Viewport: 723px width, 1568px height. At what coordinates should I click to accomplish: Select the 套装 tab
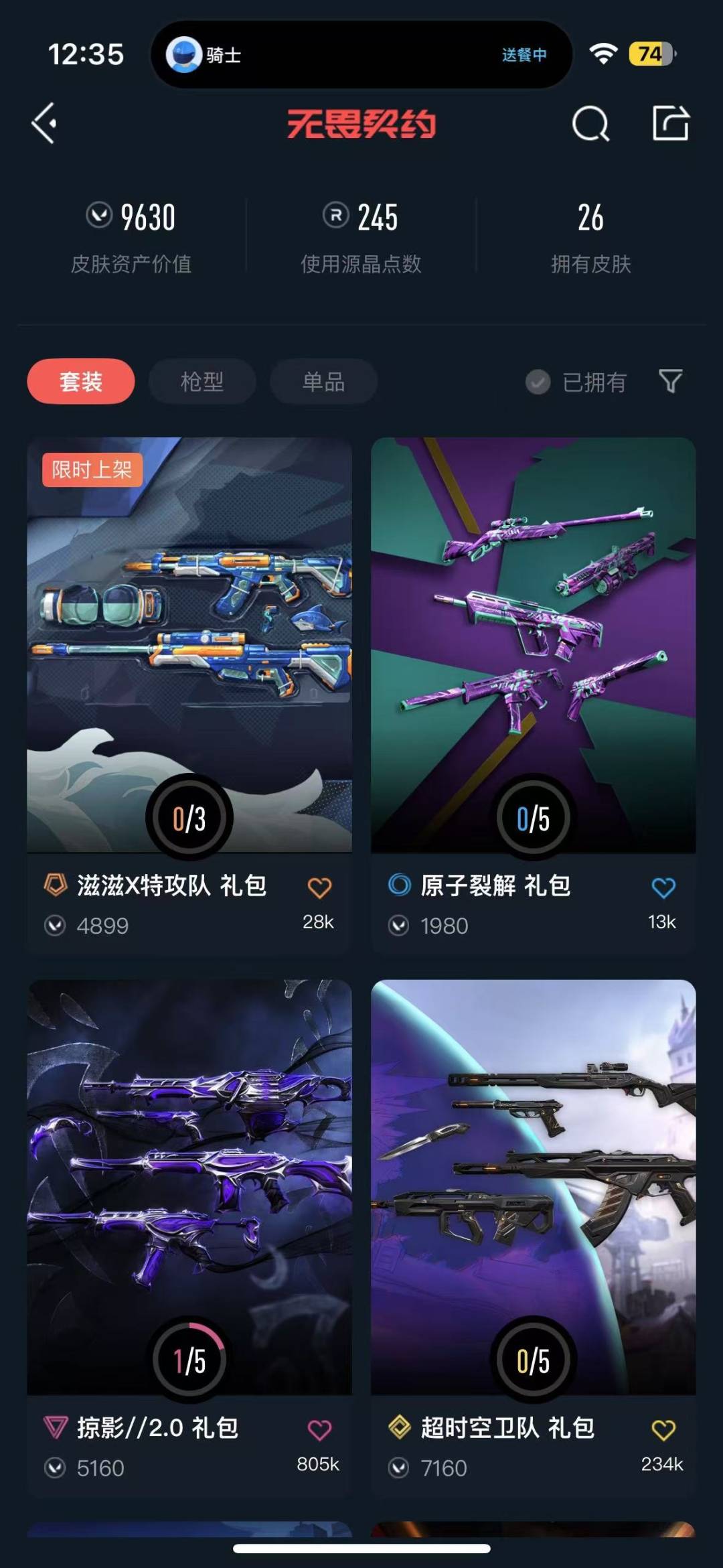pos(81,381)
